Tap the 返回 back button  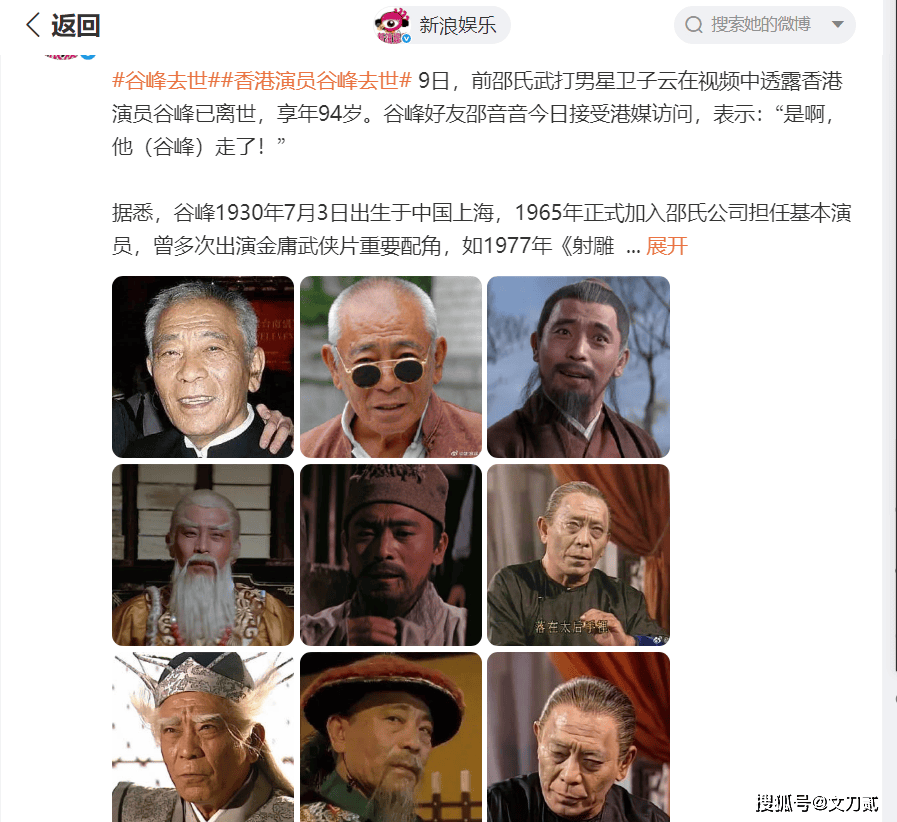click(62, 25)
